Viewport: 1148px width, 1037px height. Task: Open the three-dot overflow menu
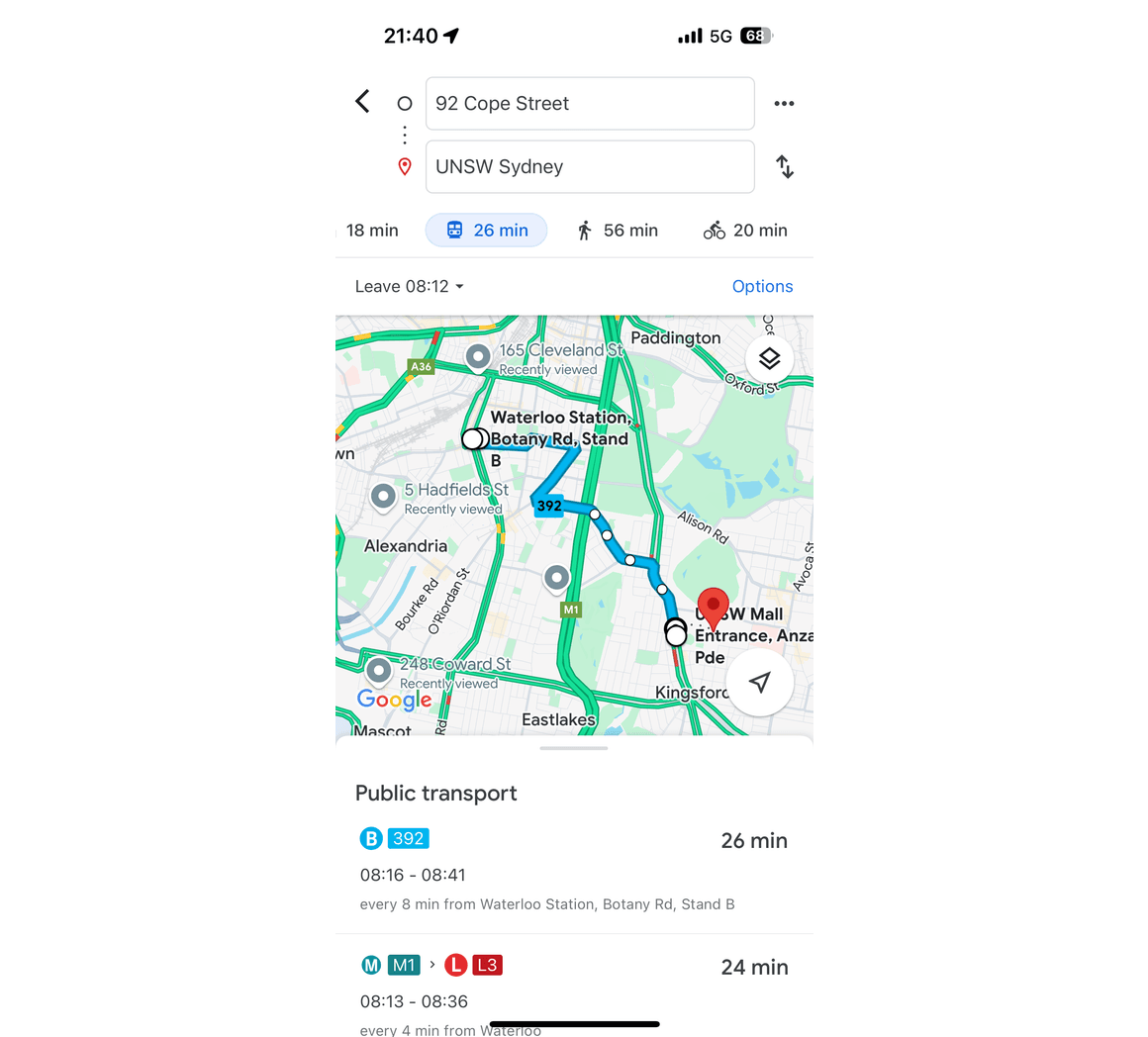[784, 104]
